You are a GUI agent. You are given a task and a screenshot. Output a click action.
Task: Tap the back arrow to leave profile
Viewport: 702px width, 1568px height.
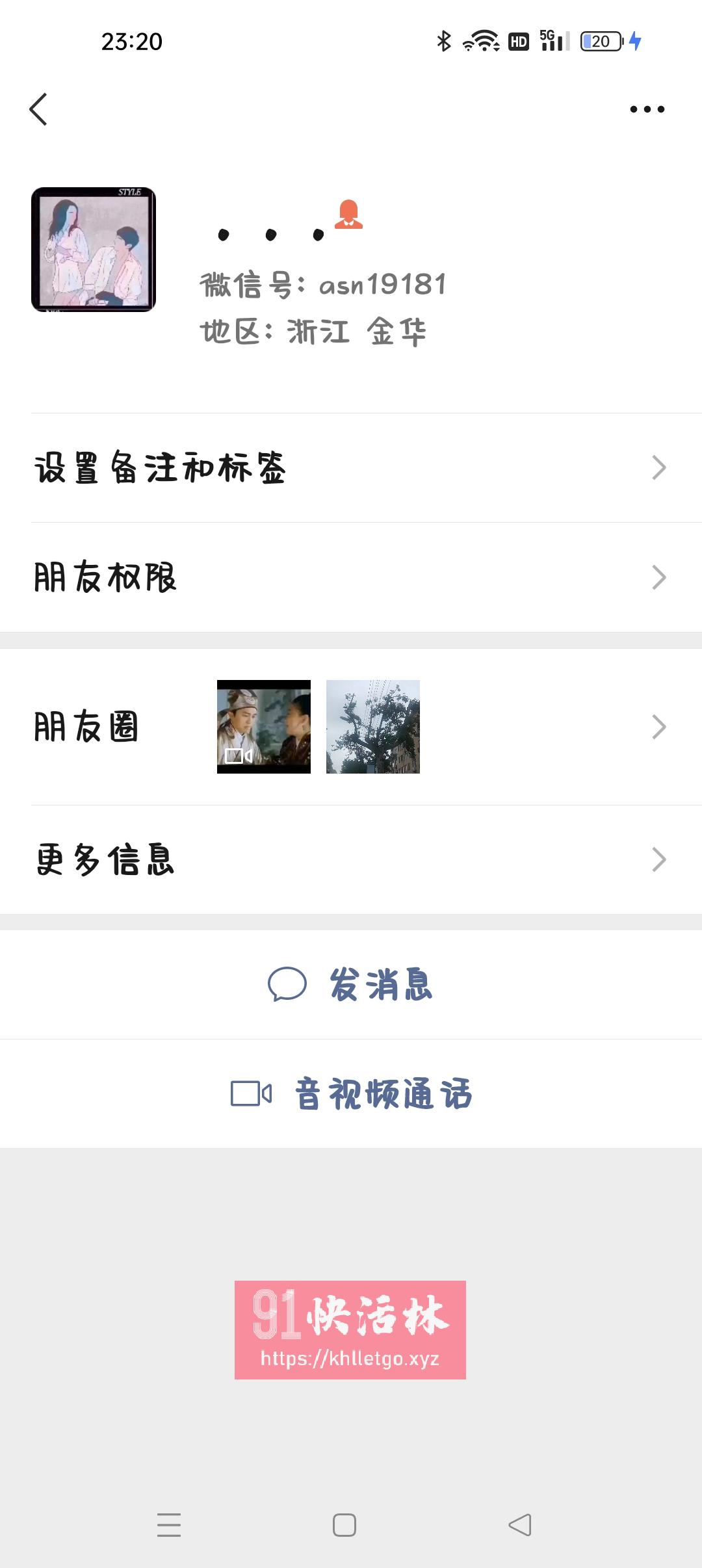[39, 109]
